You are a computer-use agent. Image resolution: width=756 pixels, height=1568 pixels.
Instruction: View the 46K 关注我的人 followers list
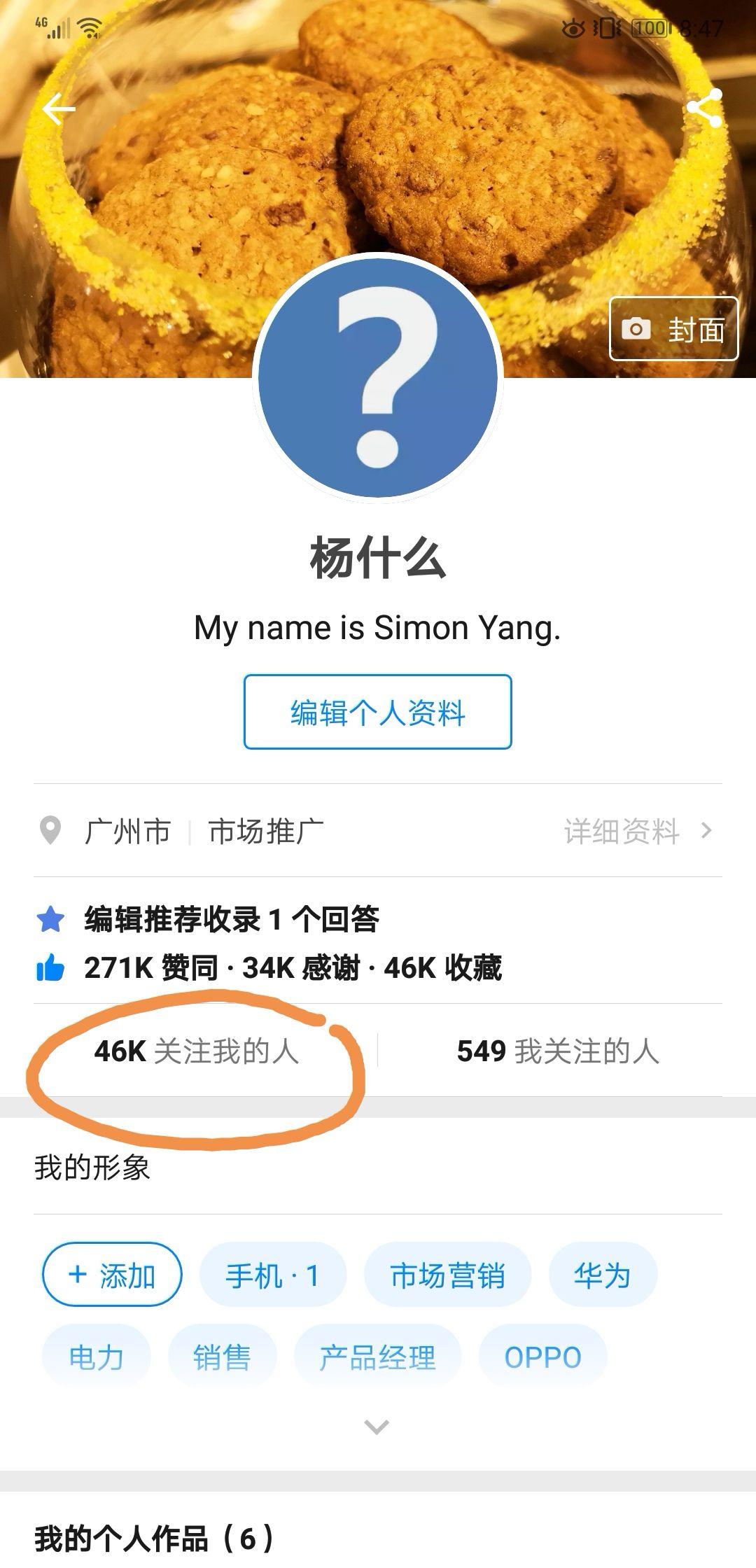[197, 1051]
